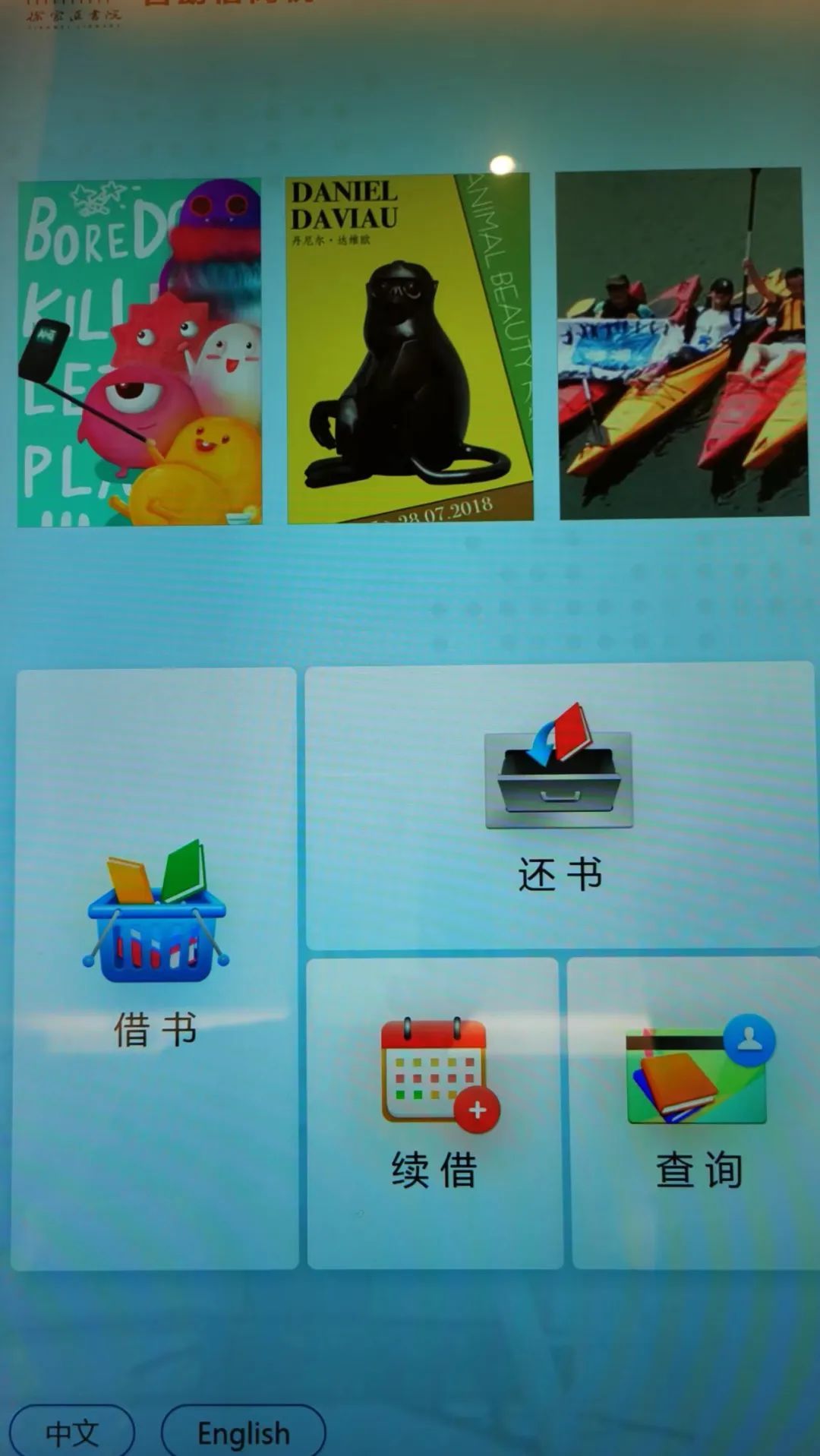
Task: Open the 借书 borrow books tile
Action: [155, 968]
